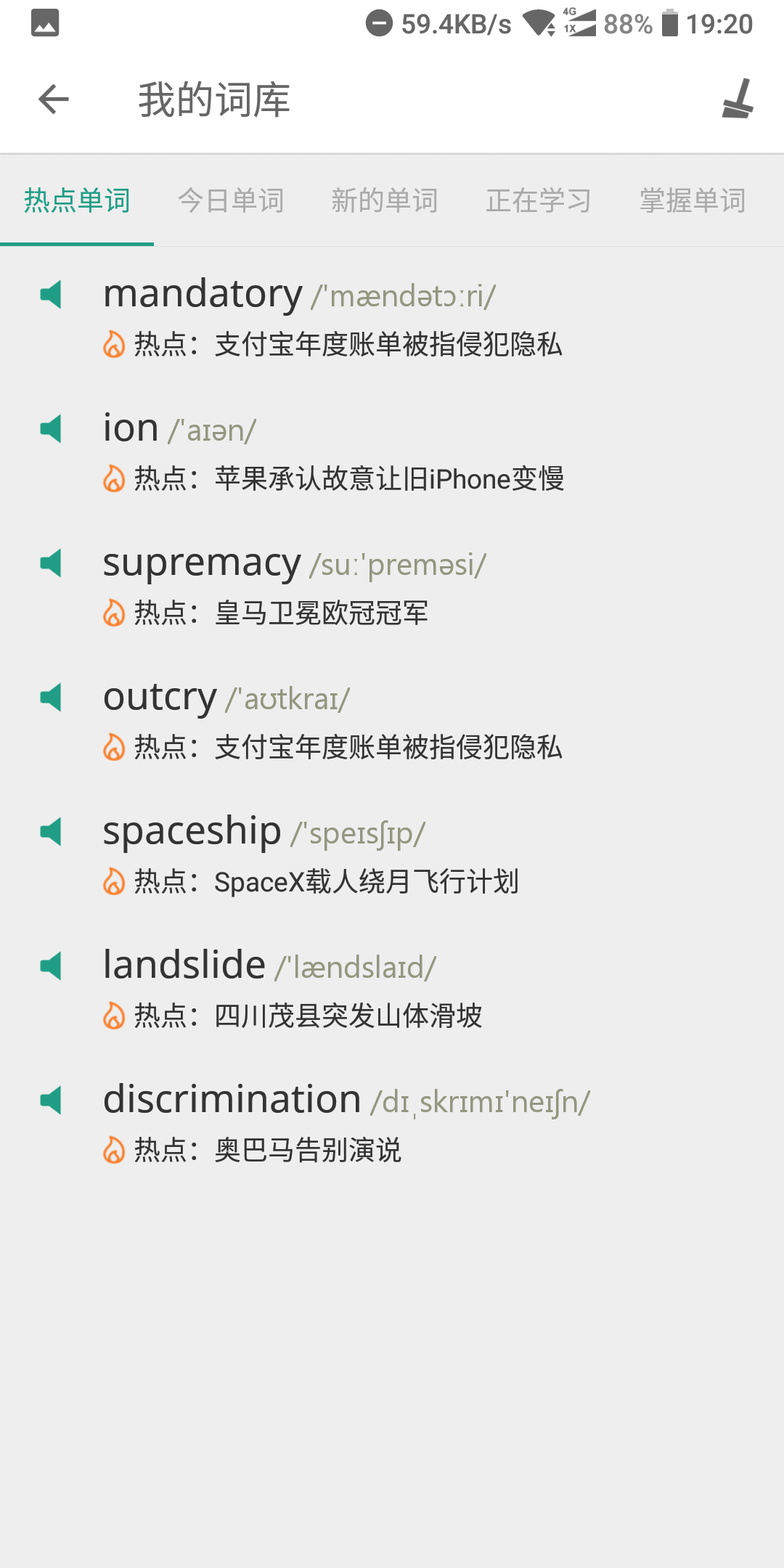The height and width of the screenshot is (1568, 784).
Task: Open the word entry supremacy
Action: click(202, 563)
